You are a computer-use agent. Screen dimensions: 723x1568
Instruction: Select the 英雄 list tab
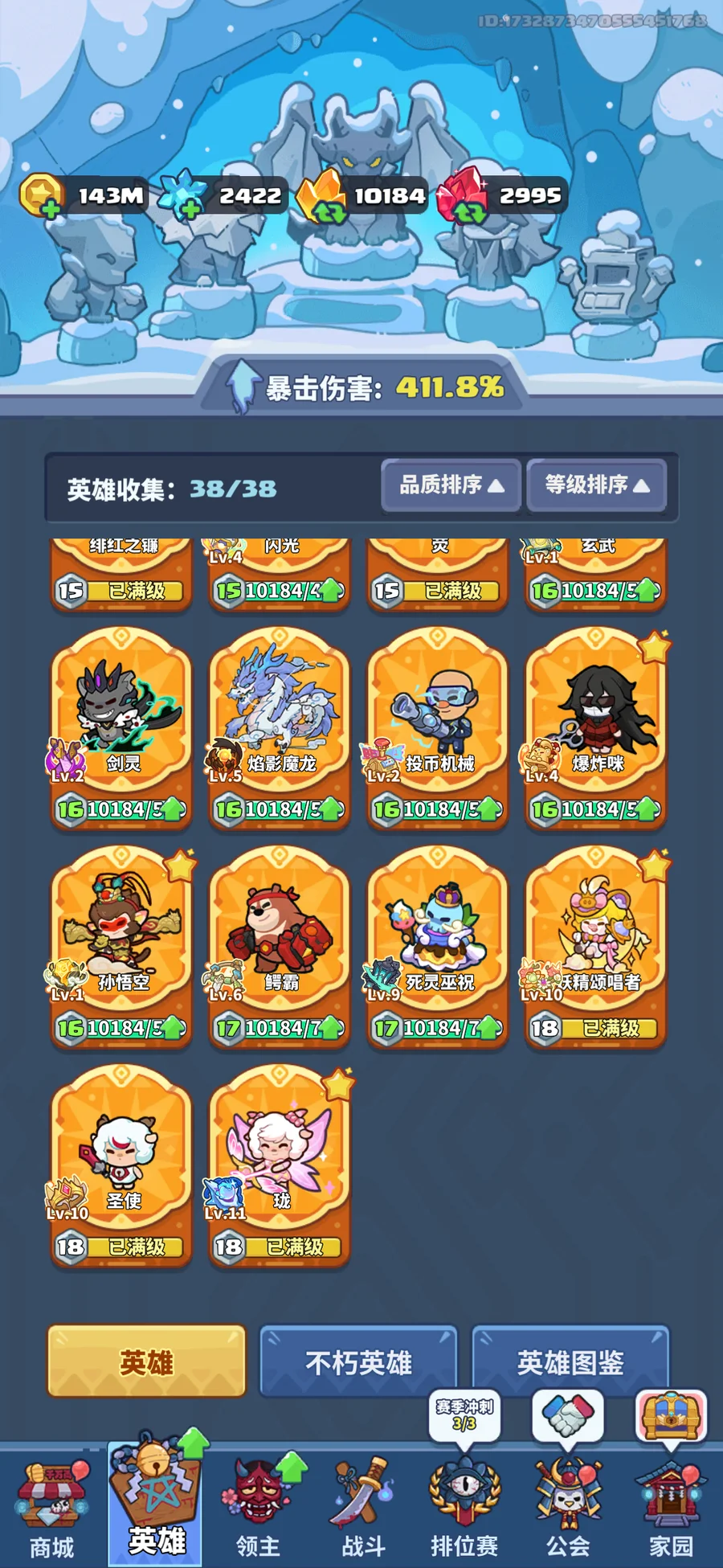[146, 1363]
